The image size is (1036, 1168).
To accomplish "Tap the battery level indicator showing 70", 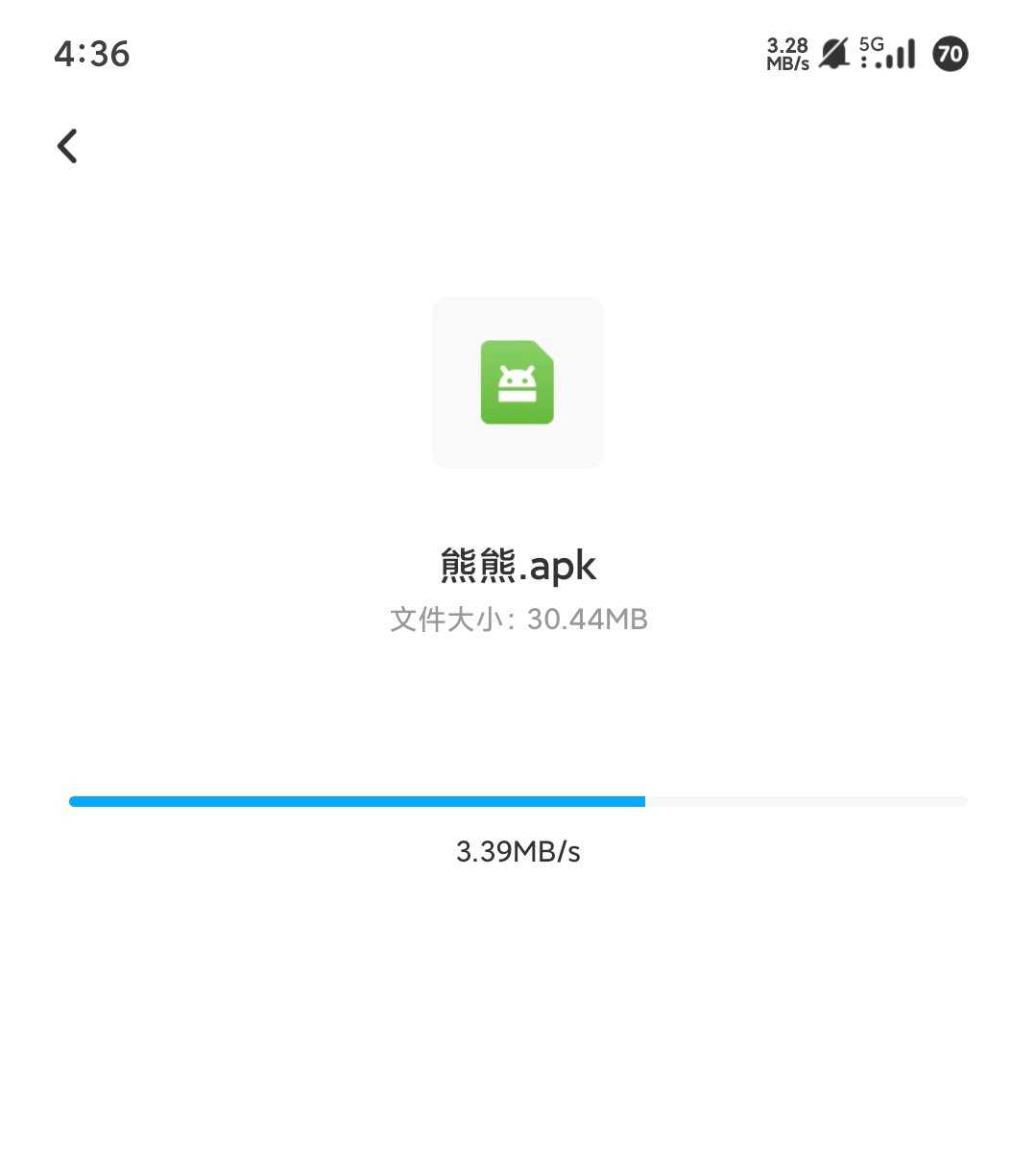I will click(950, 55).
